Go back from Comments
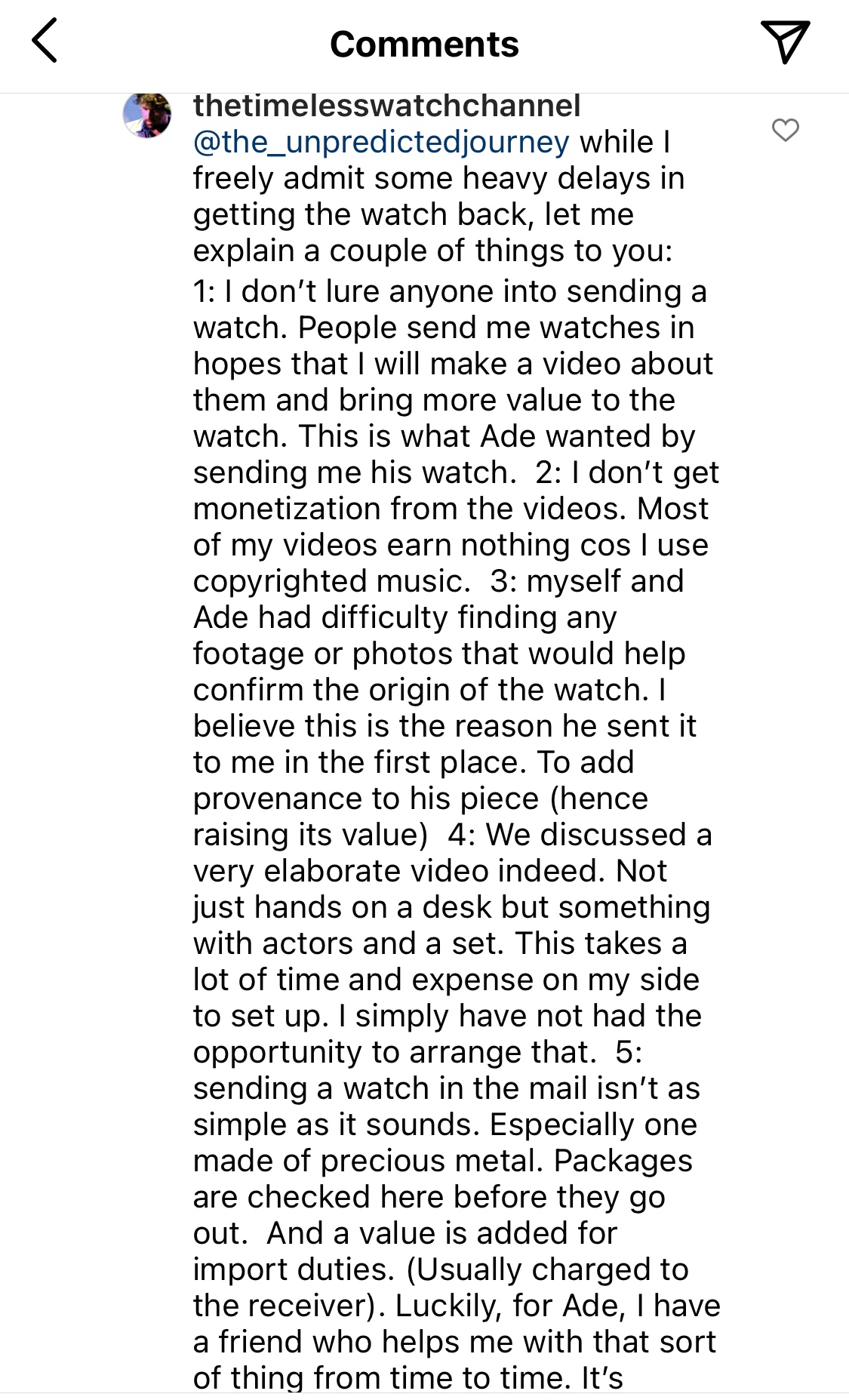Viewport: 849px width, 1400px height. 45,42
